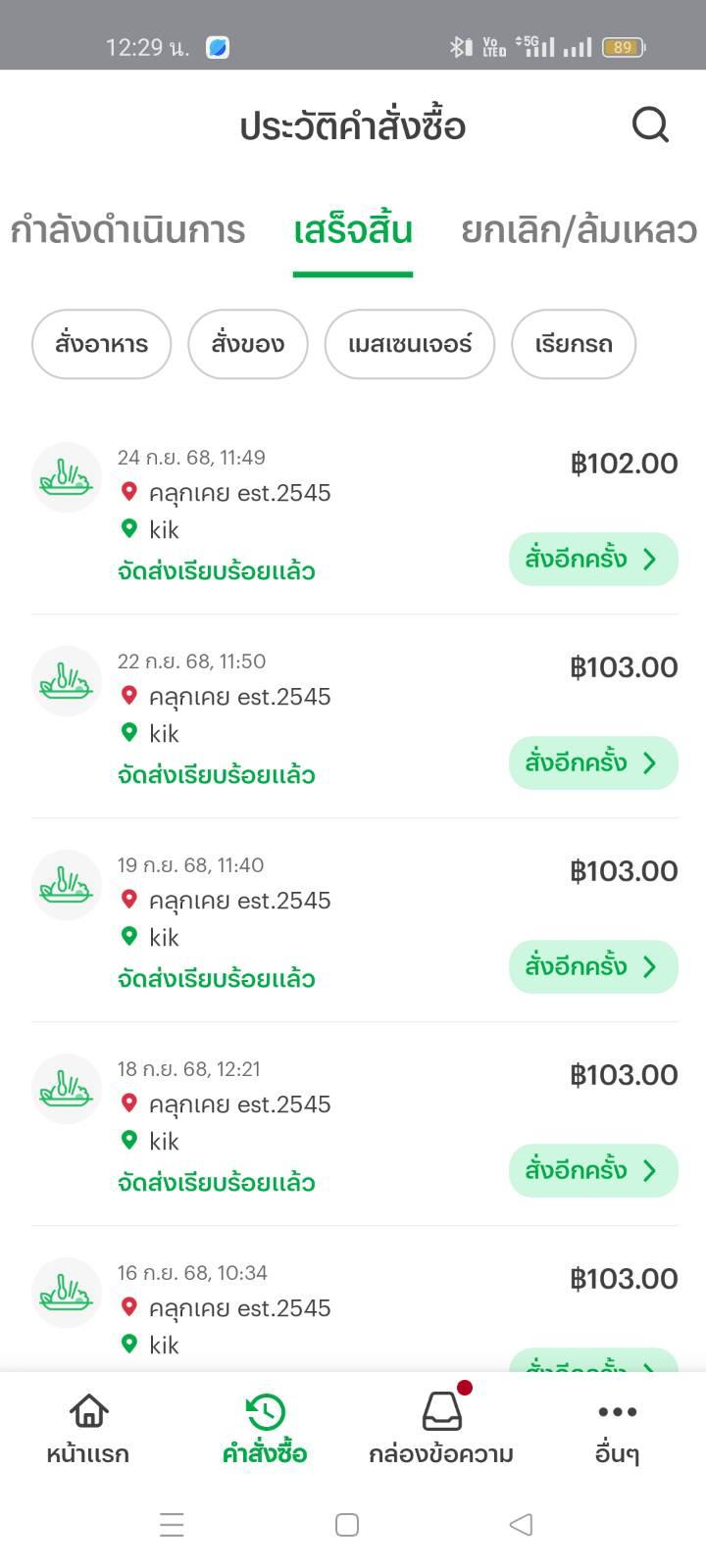Filter orders by สั่งอาหาร chip
Viewport: 706px width, 1568px height.
(x=102, y=344)
